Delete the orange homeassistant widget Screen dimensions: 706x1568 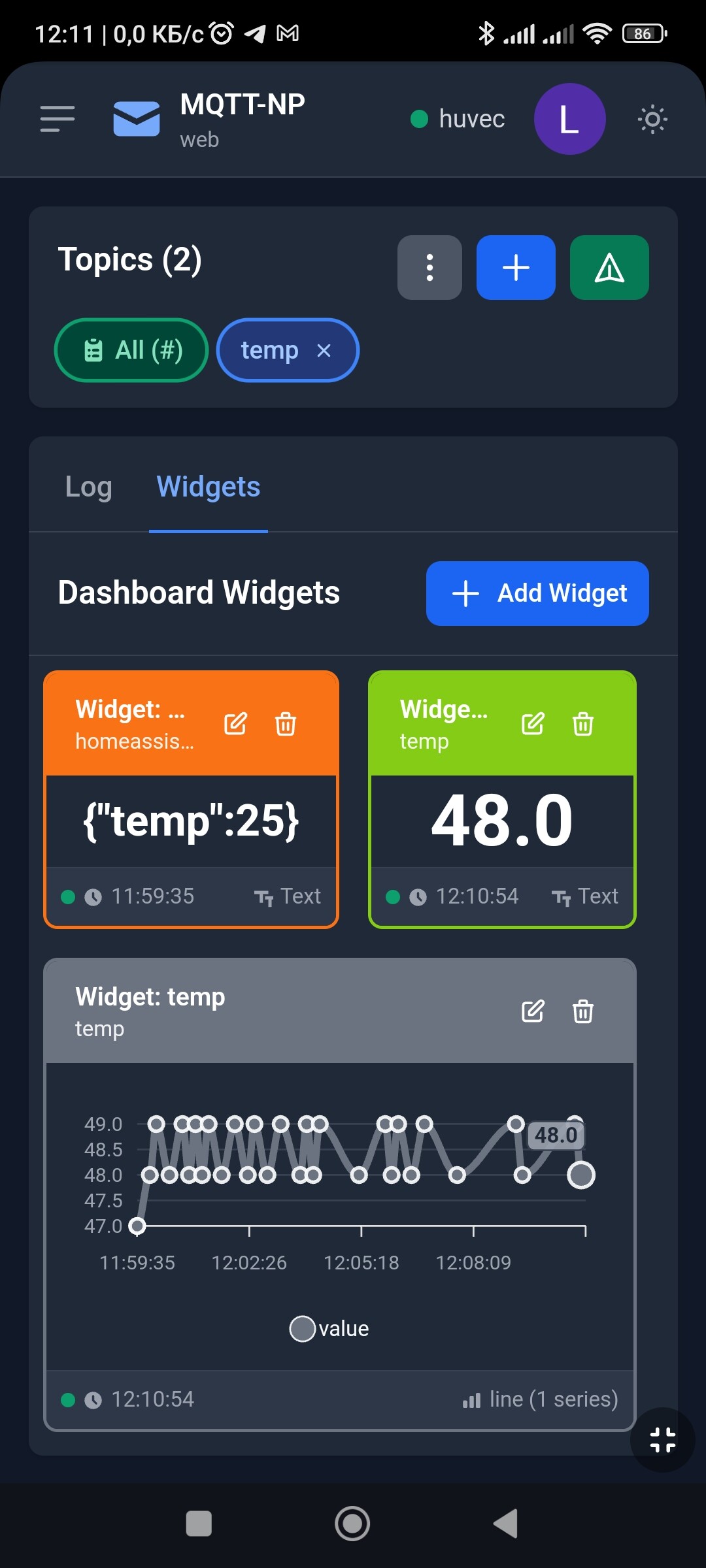click(286, 724)
